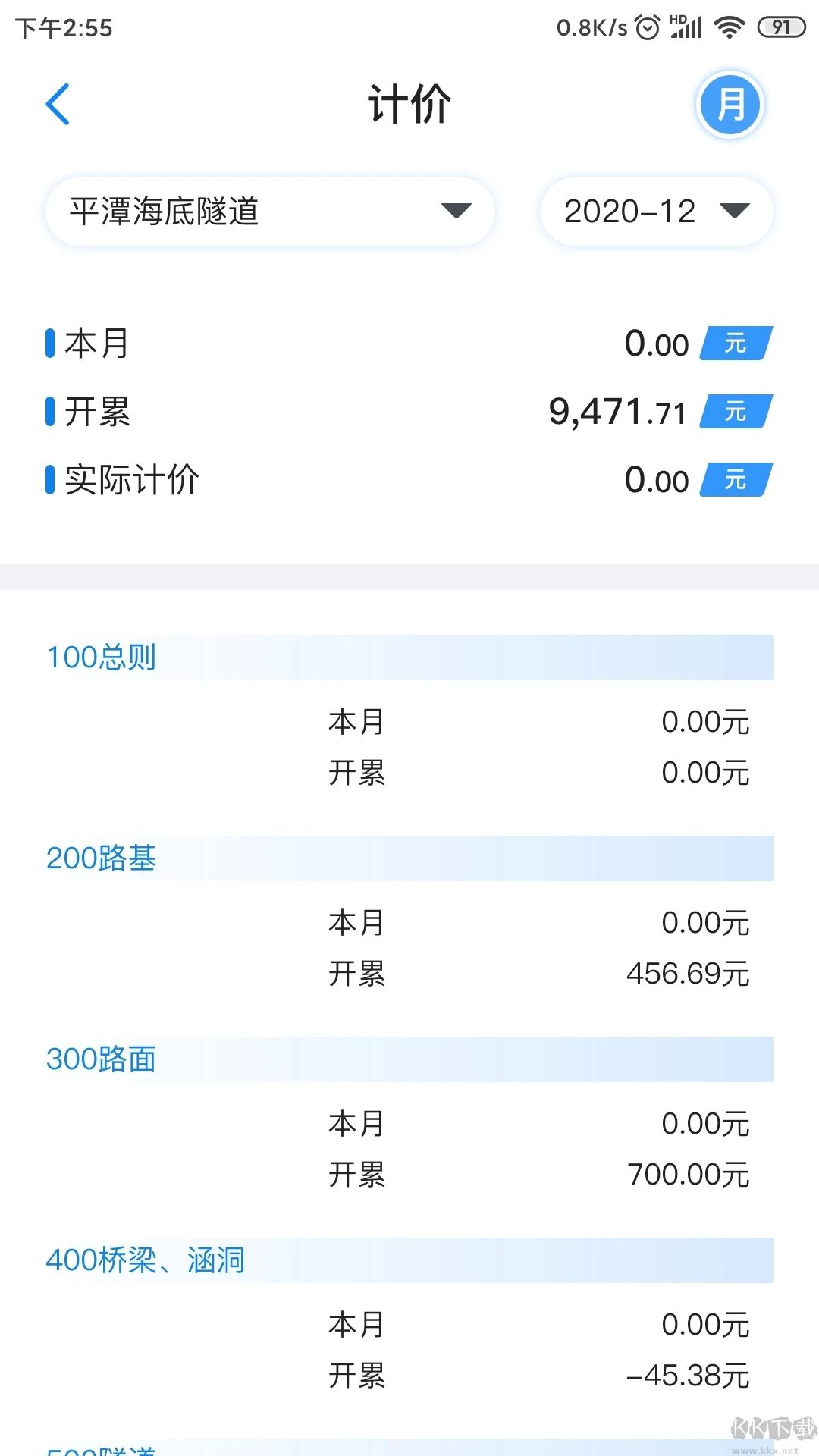Image resolution: width=819 pixels, height=1456 pixels.
Task: Tap the 元 badge beside 实际计价
Action: point(733,480)
